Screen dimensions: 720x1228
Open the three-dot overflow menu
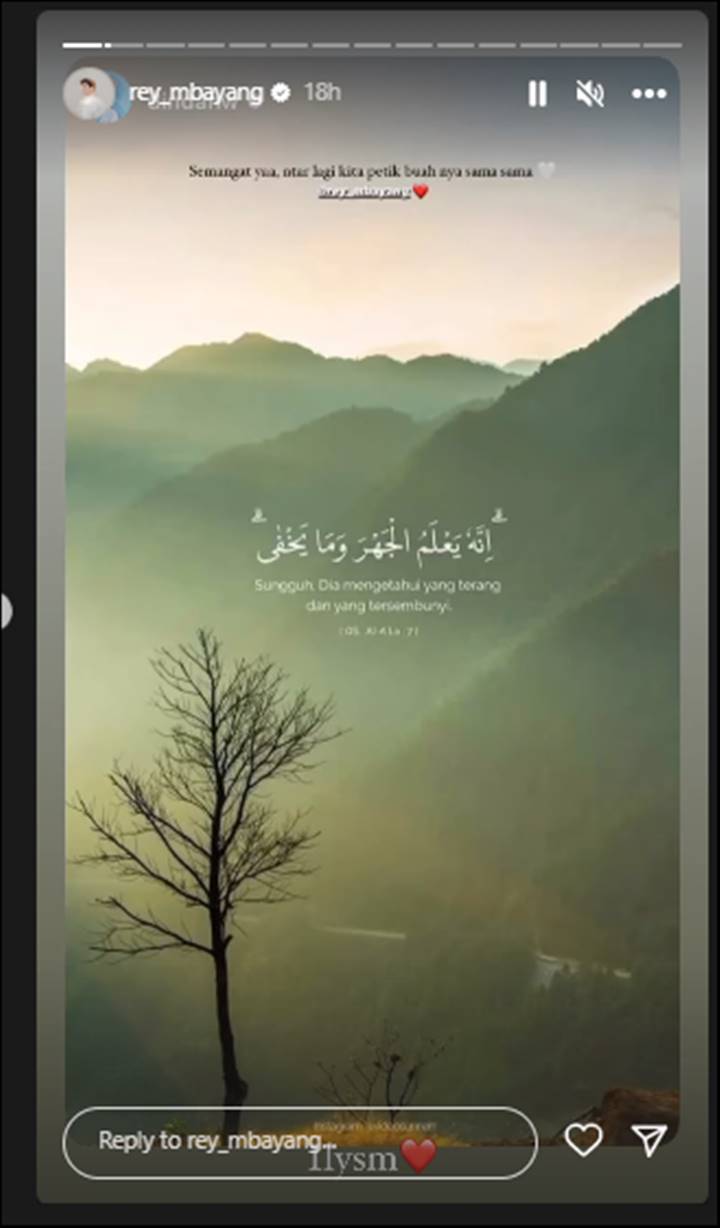click(649, 94)
